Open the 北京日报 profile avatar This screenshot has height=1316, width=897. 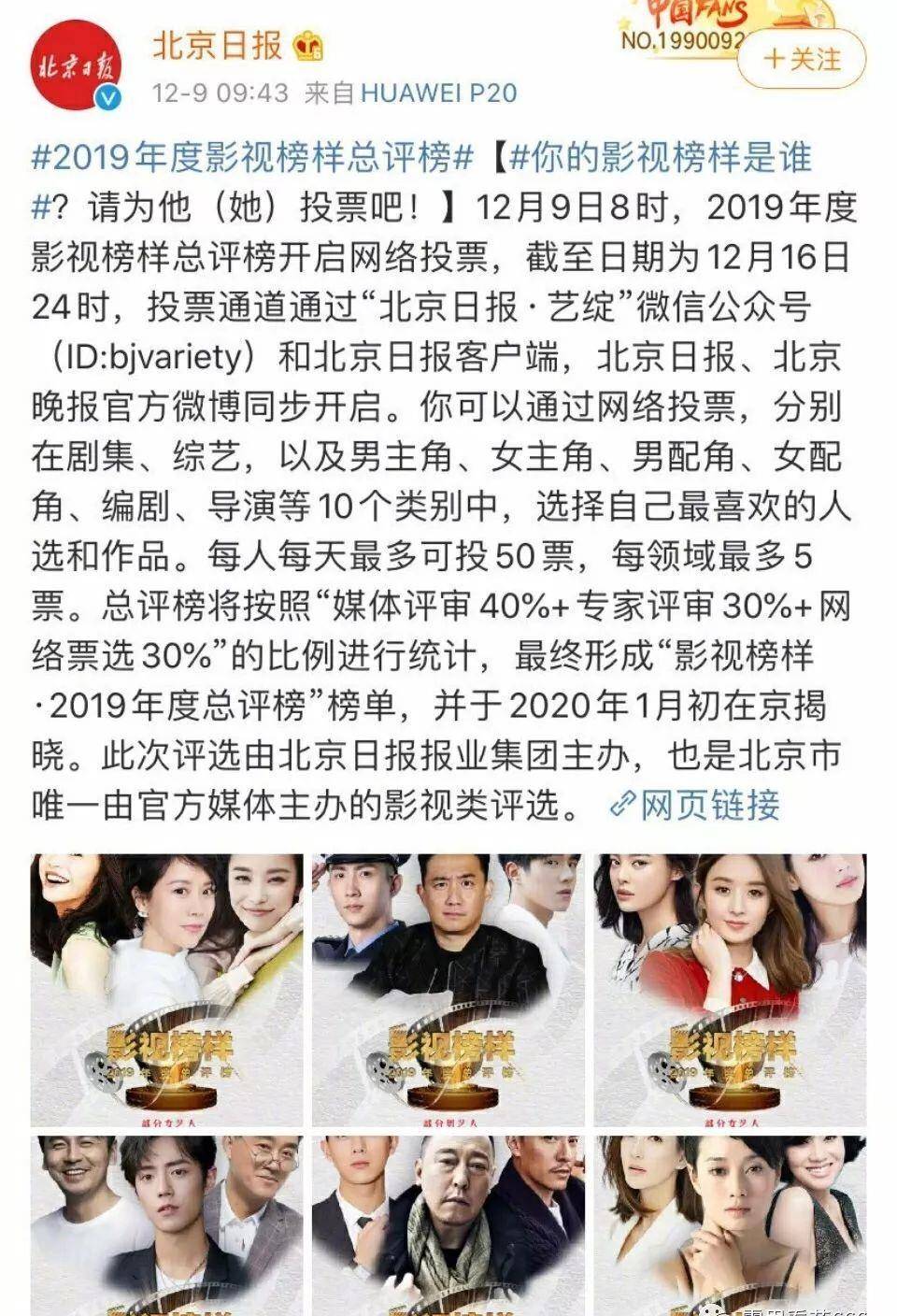73,62
